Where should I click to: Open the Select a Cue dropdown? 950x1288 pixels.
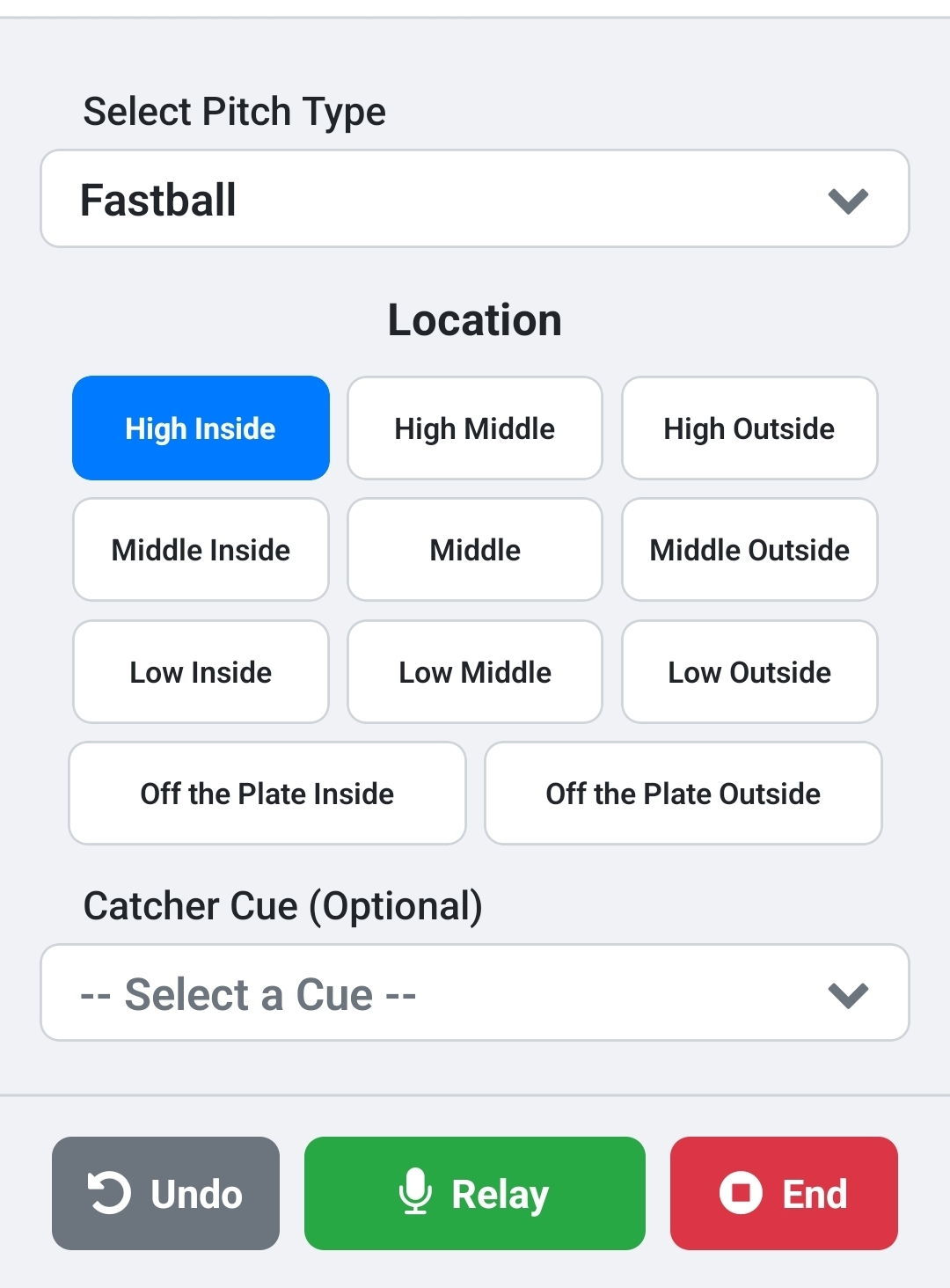click(x=474, y=993)
